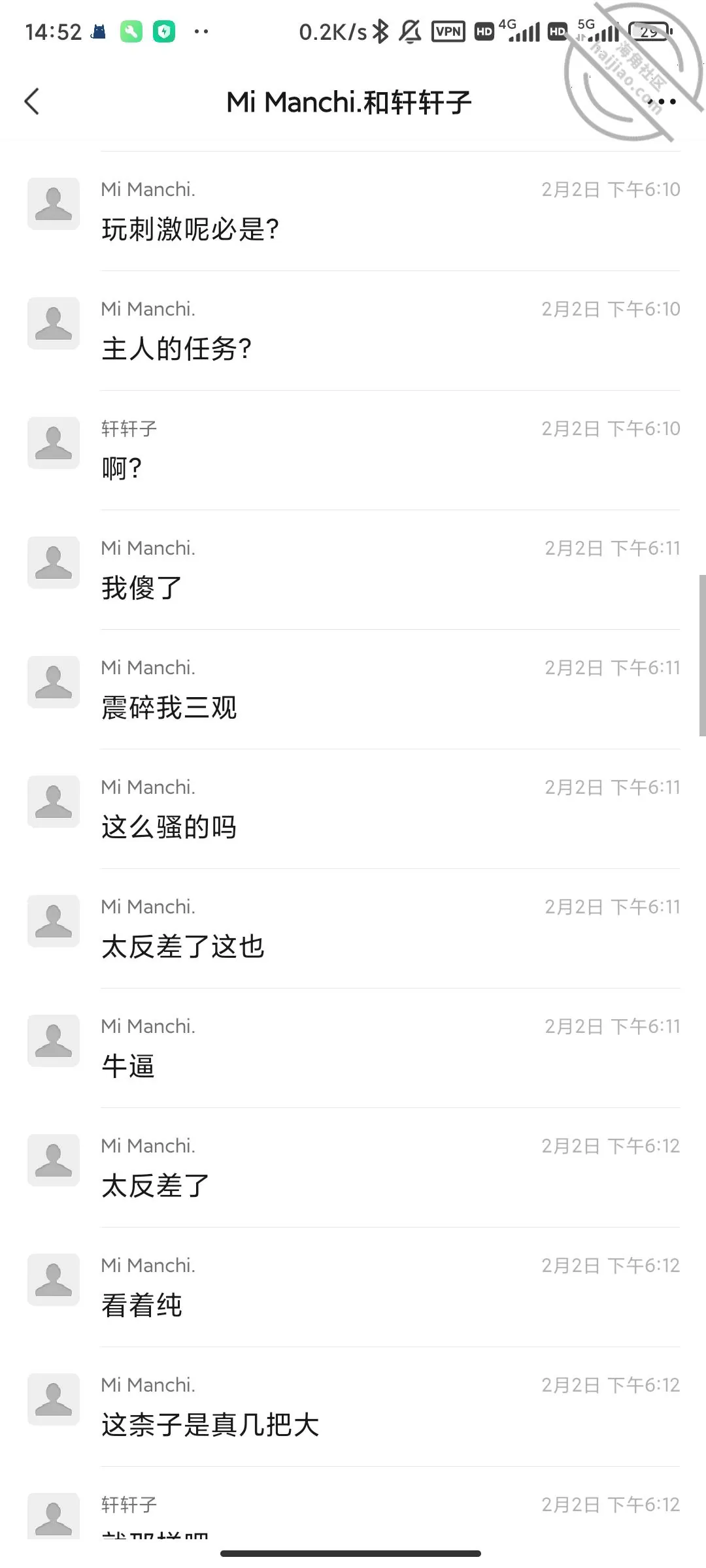
Task: Go back using the top-left arrow
Action: 32,101
